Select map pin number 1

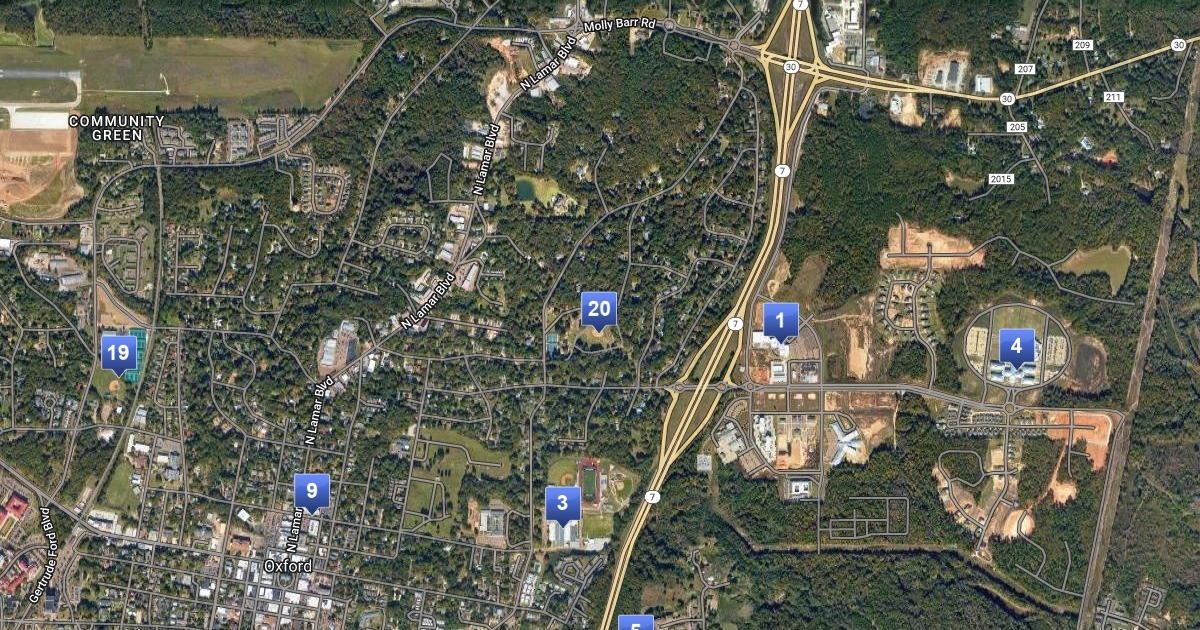pos(781,321)
